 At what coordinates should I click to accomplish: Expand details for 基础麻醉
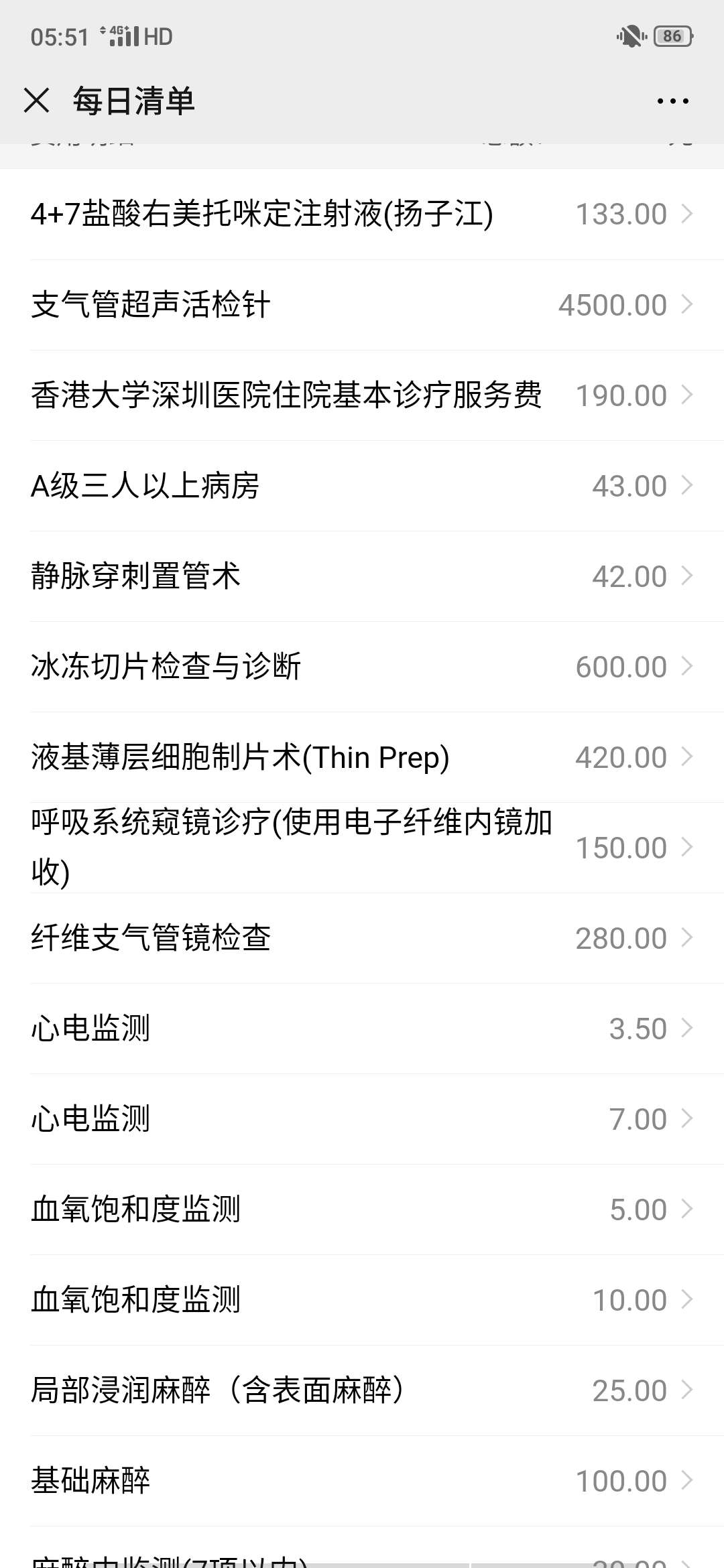point(362,1480)
